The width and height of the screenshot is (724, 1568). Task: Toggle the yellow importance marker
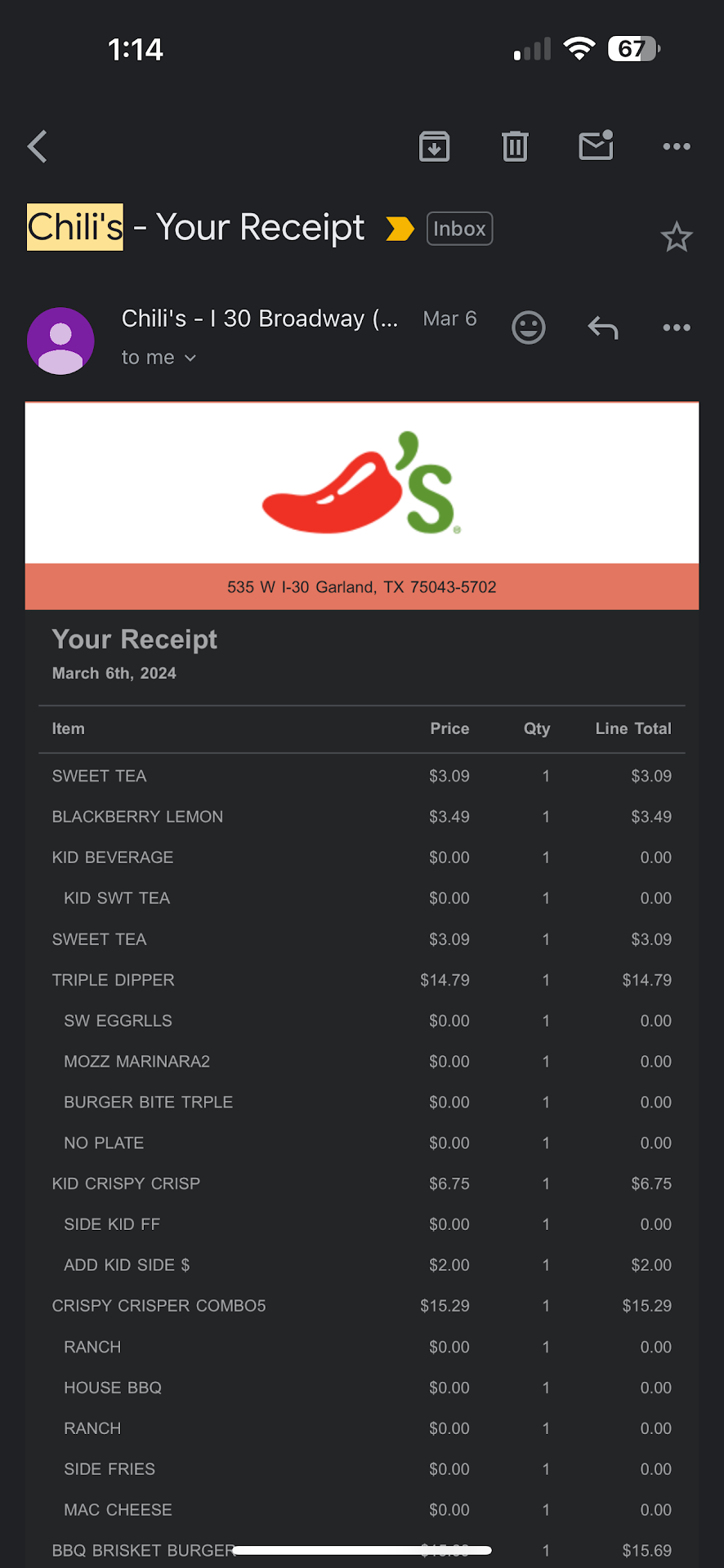click(400, 229)
